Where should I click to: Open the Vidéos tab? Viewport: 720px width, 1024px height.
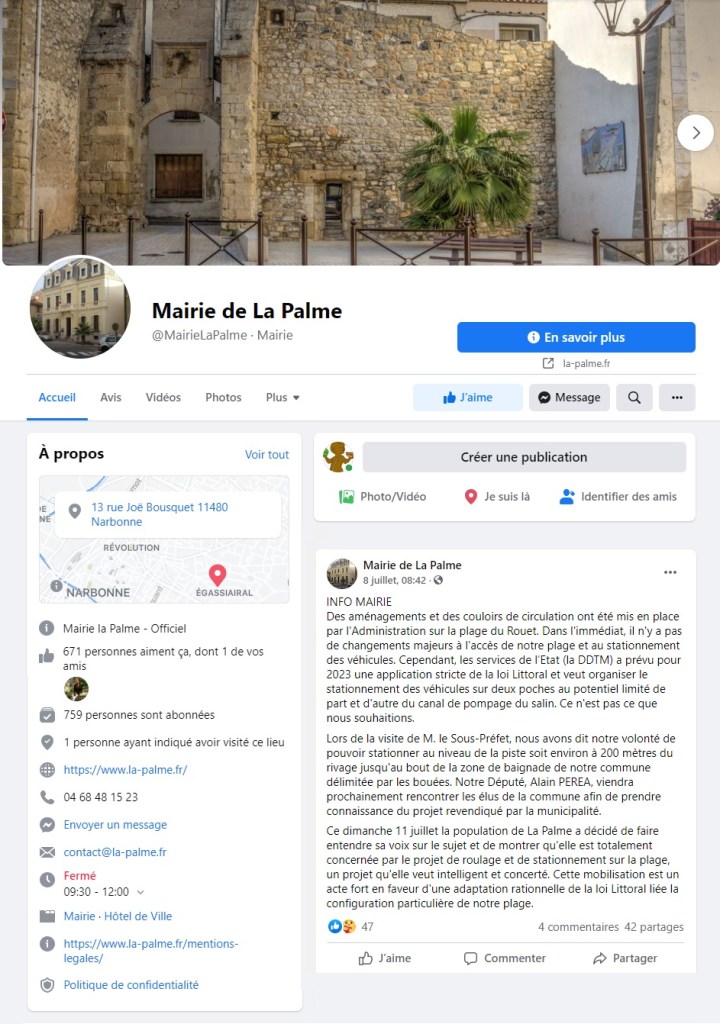[x=163, y=397]
